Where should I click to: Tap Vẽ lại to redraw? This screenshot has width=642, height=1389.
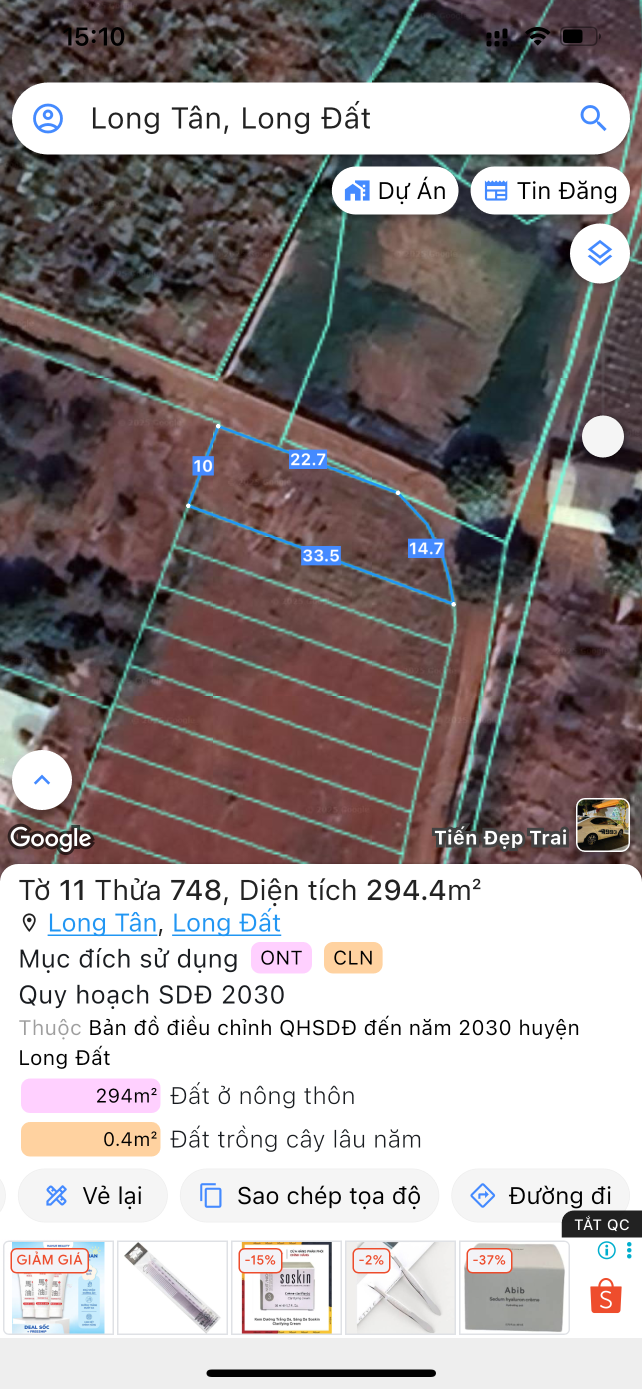(x=93, y=1196)
